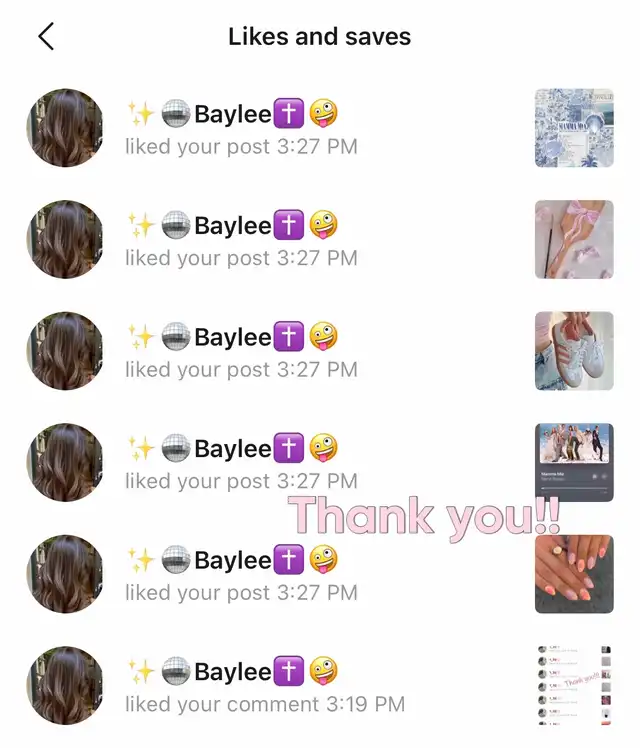Go back from Likes and saves
Screen dimensions: 640x748
coord(46,37)
